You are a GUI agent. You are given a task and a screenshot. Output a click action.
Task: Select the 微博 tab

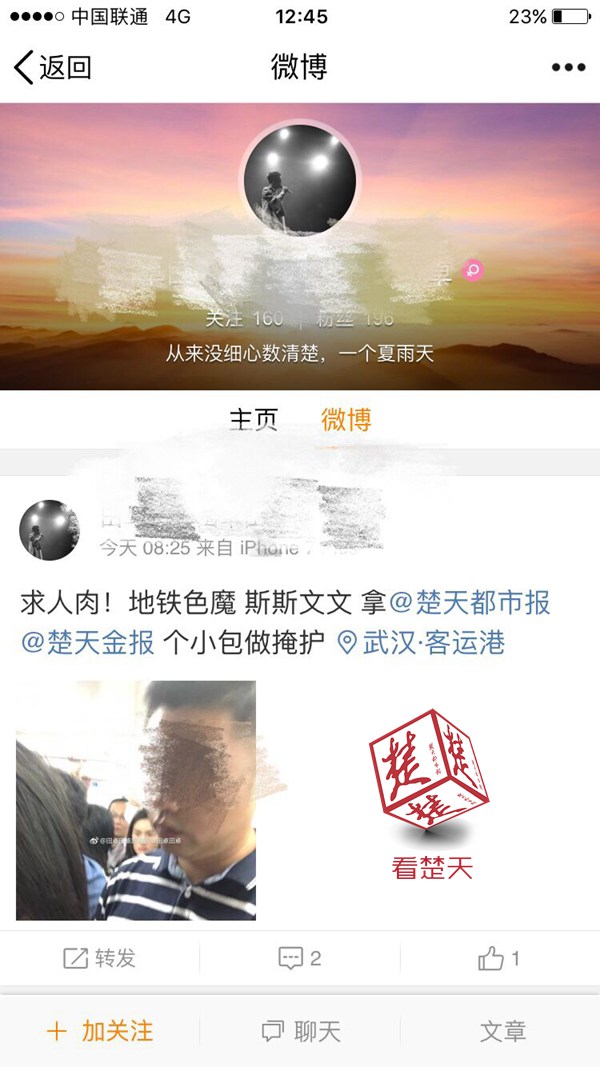[x=346, y=420]
